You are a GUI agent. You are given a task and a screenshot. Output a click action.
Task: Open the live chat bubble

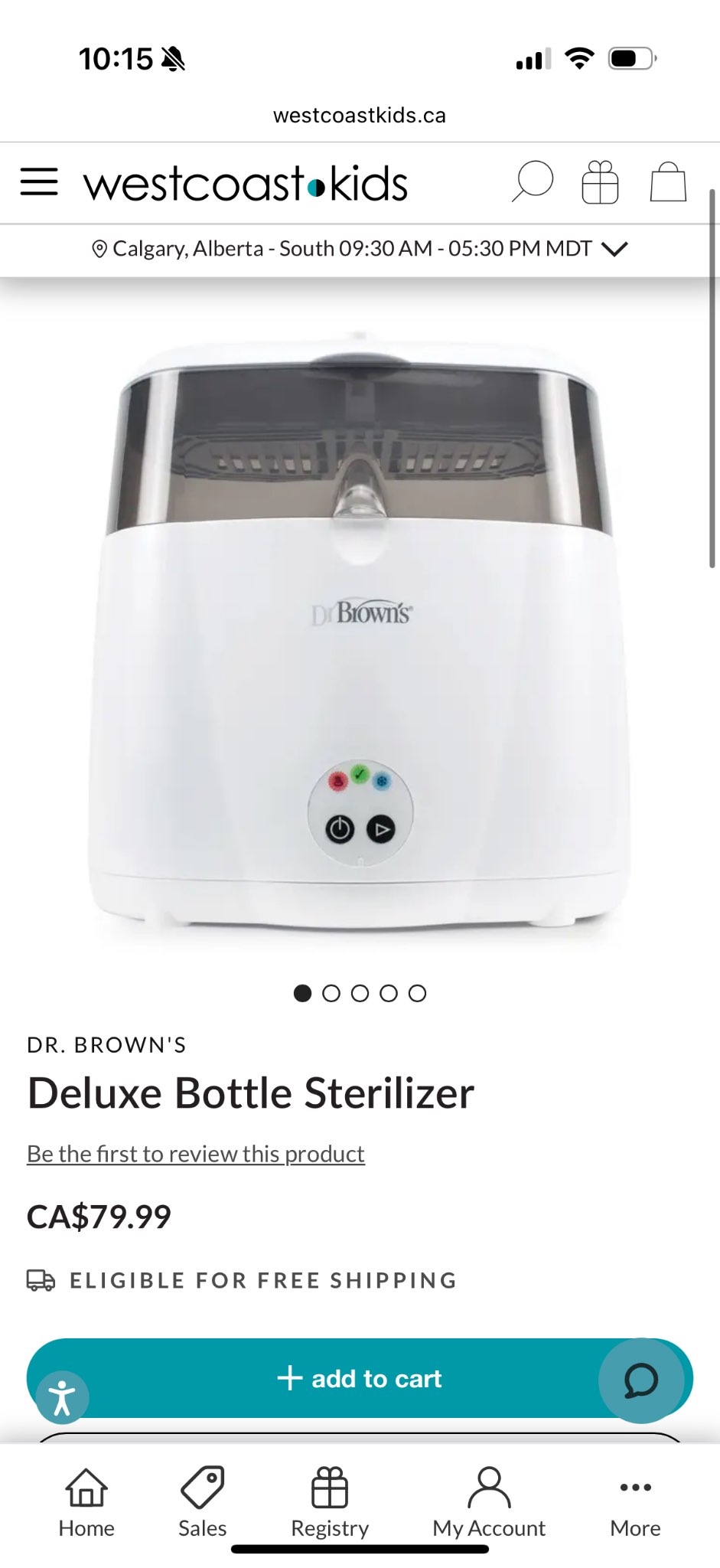click(640, 1380)
